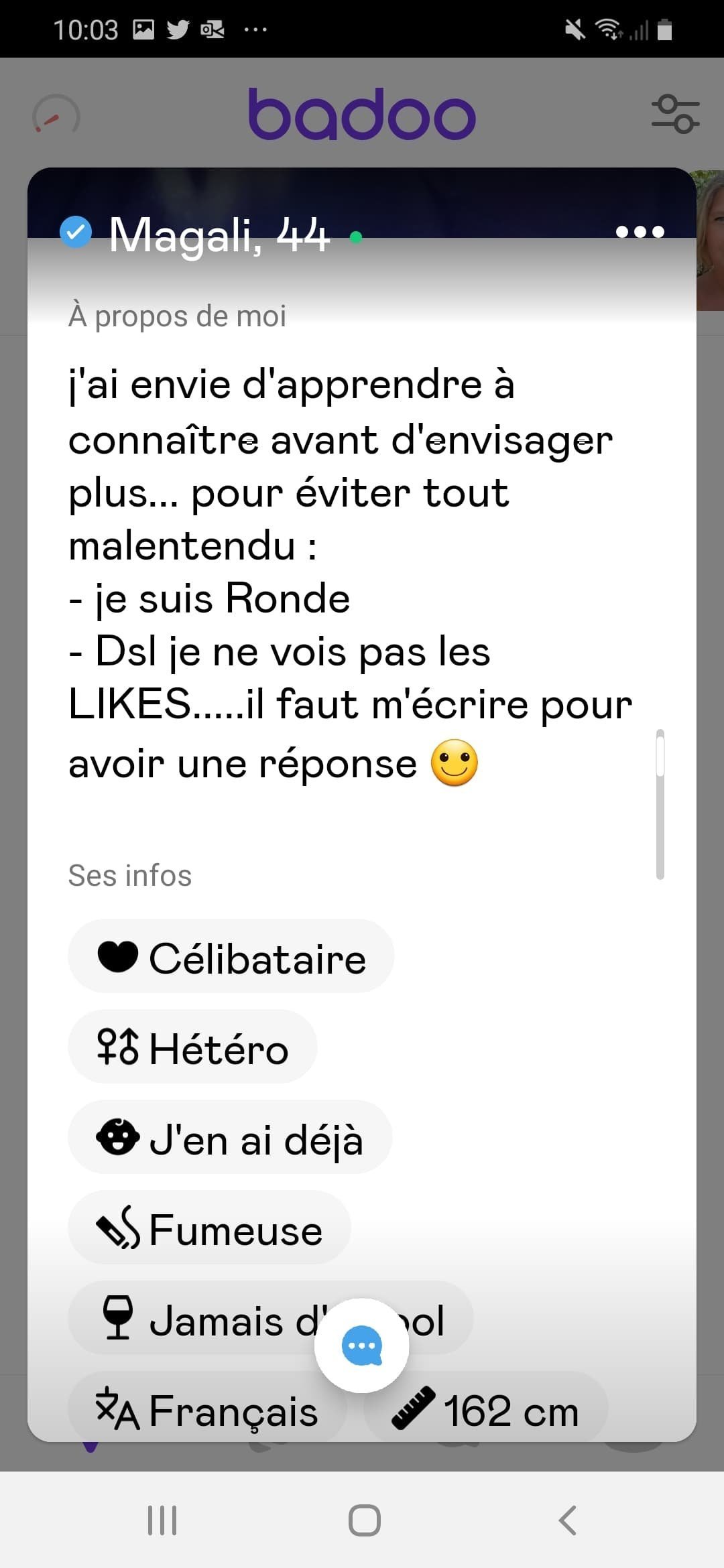Image resolution: width=724 pixels, height=1568 pixels.
Task: Go back with the system back button
Action: pyautogui.click(x=567, y=1520)
